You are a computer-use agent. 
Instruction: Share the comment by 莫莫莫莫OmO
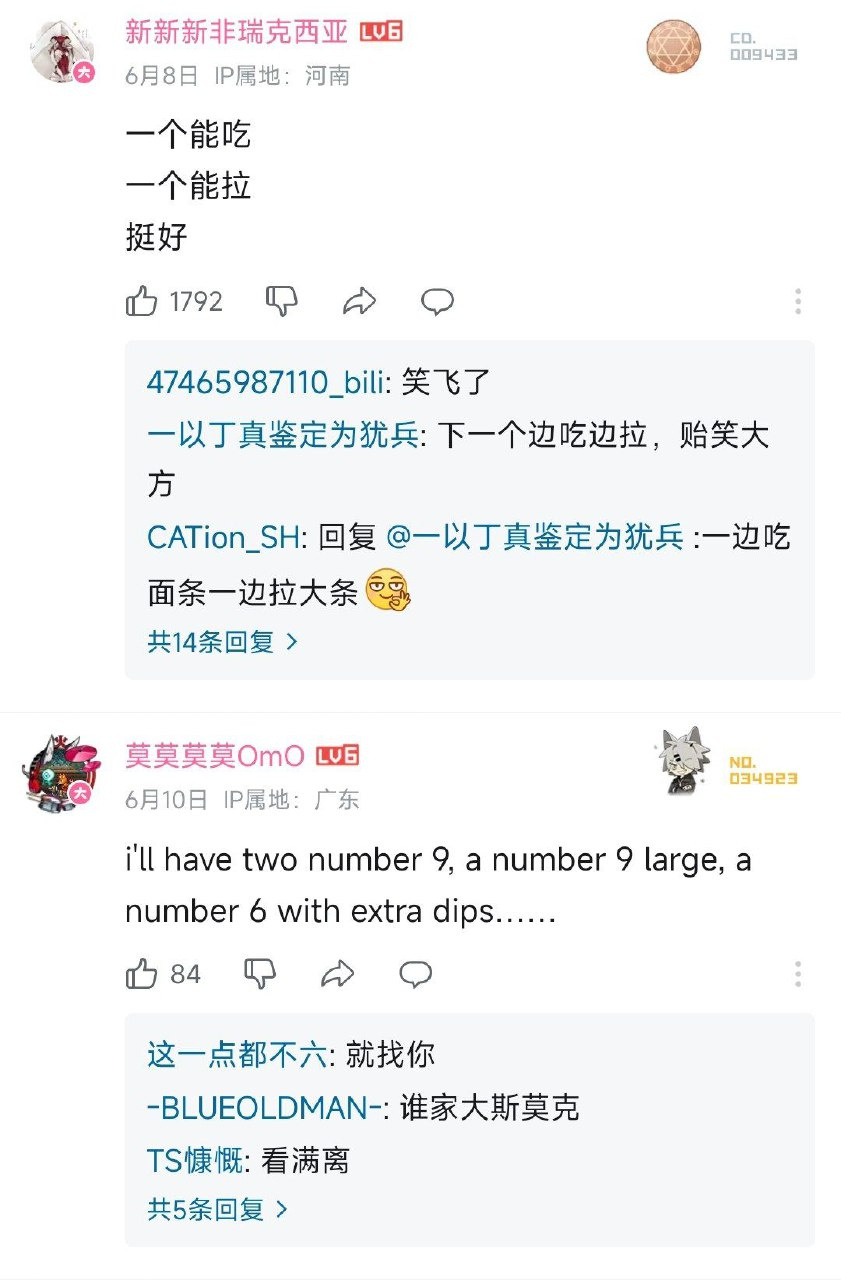point(338,974)
